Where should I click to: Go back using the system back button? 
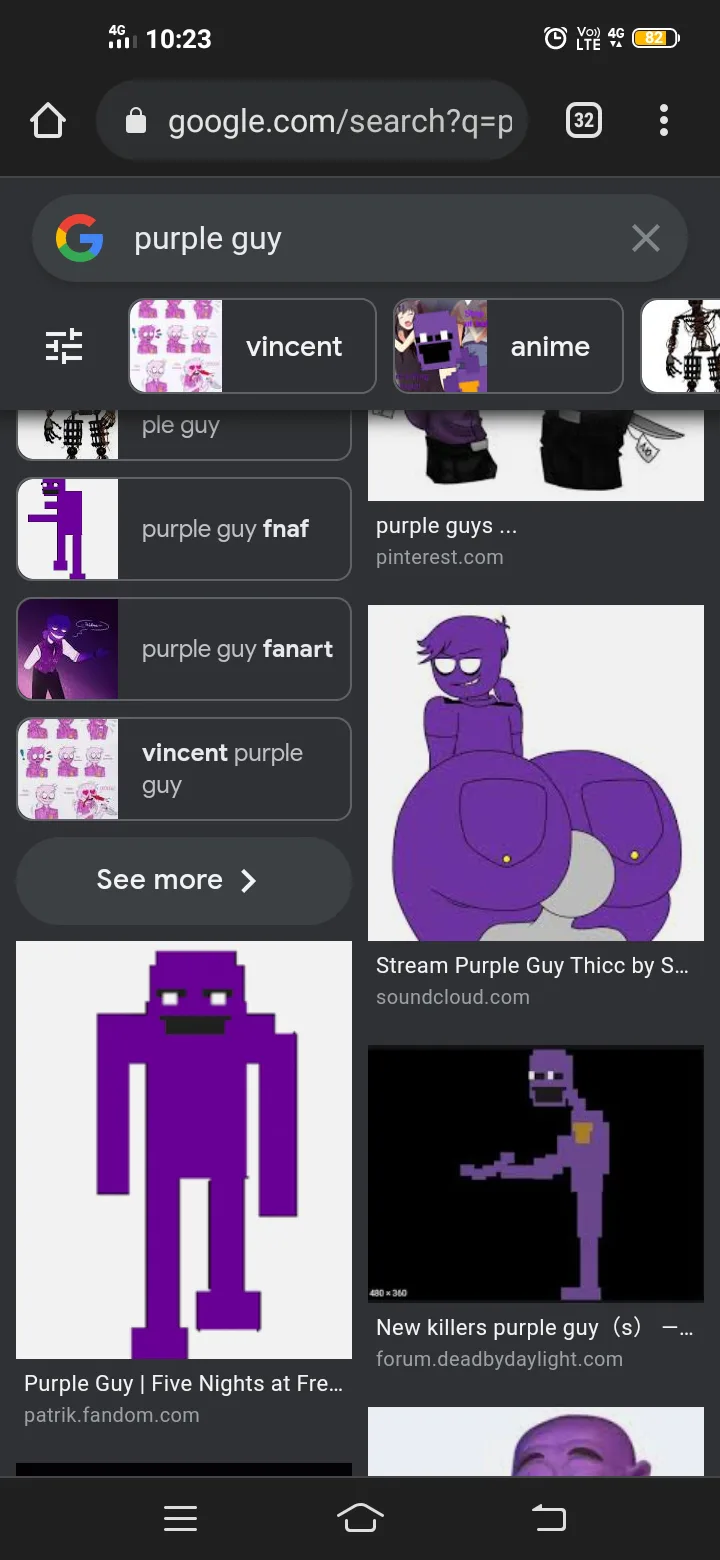[548, 1519]
